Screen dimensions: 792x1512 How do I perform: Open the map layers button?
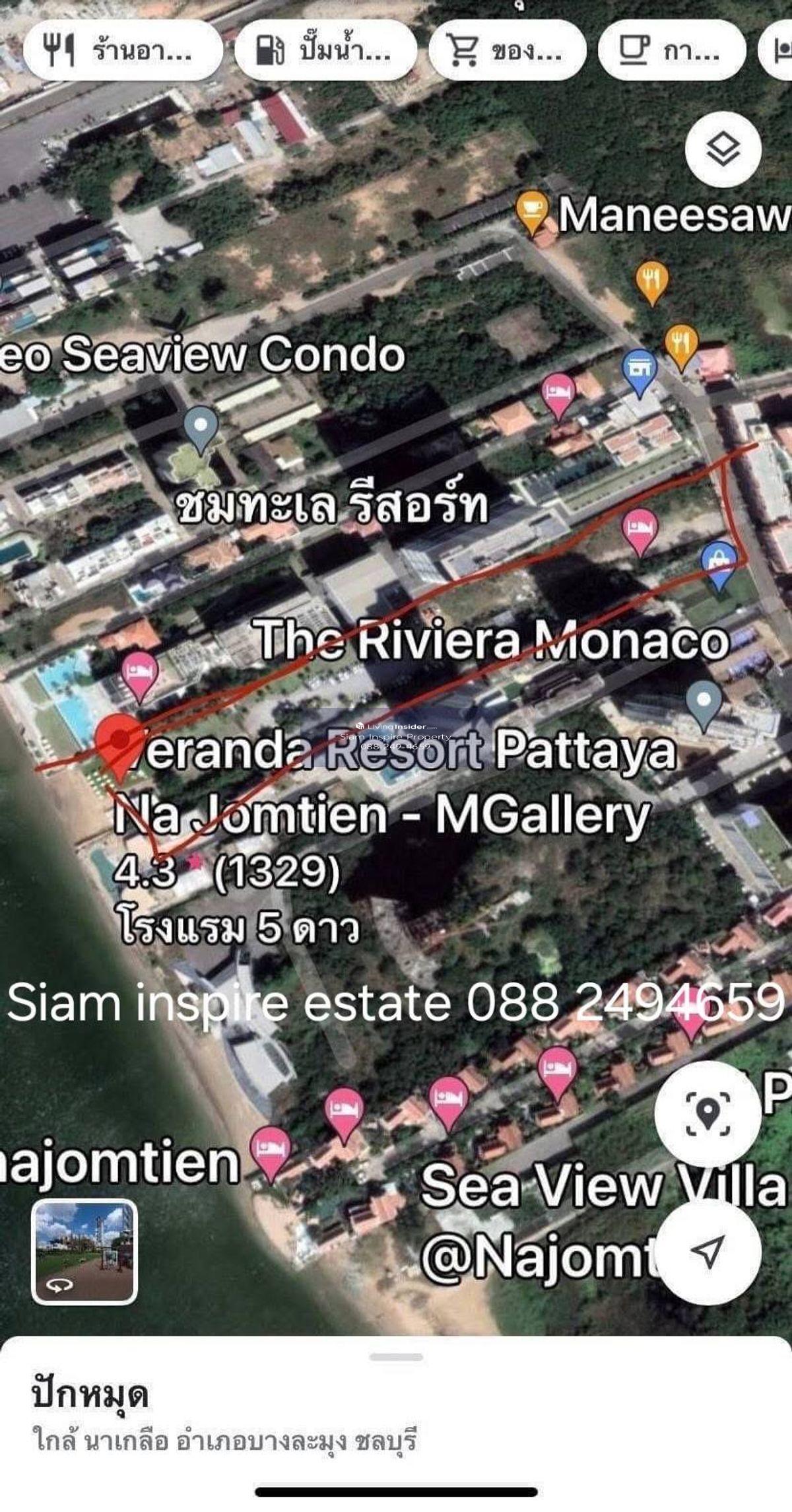723,149
